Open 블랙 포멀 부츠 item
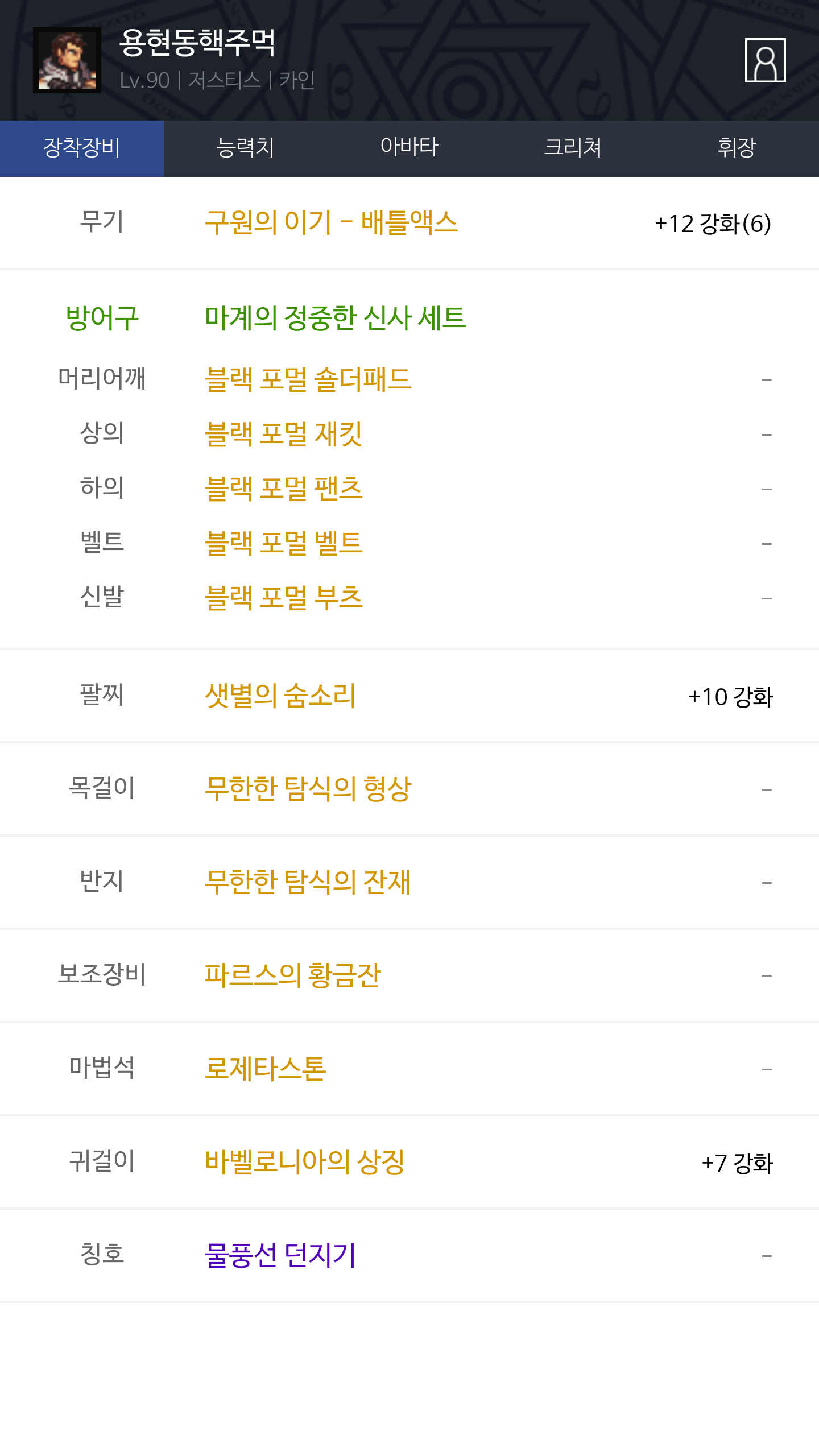The image size is (819, 1456). [284, 598]
